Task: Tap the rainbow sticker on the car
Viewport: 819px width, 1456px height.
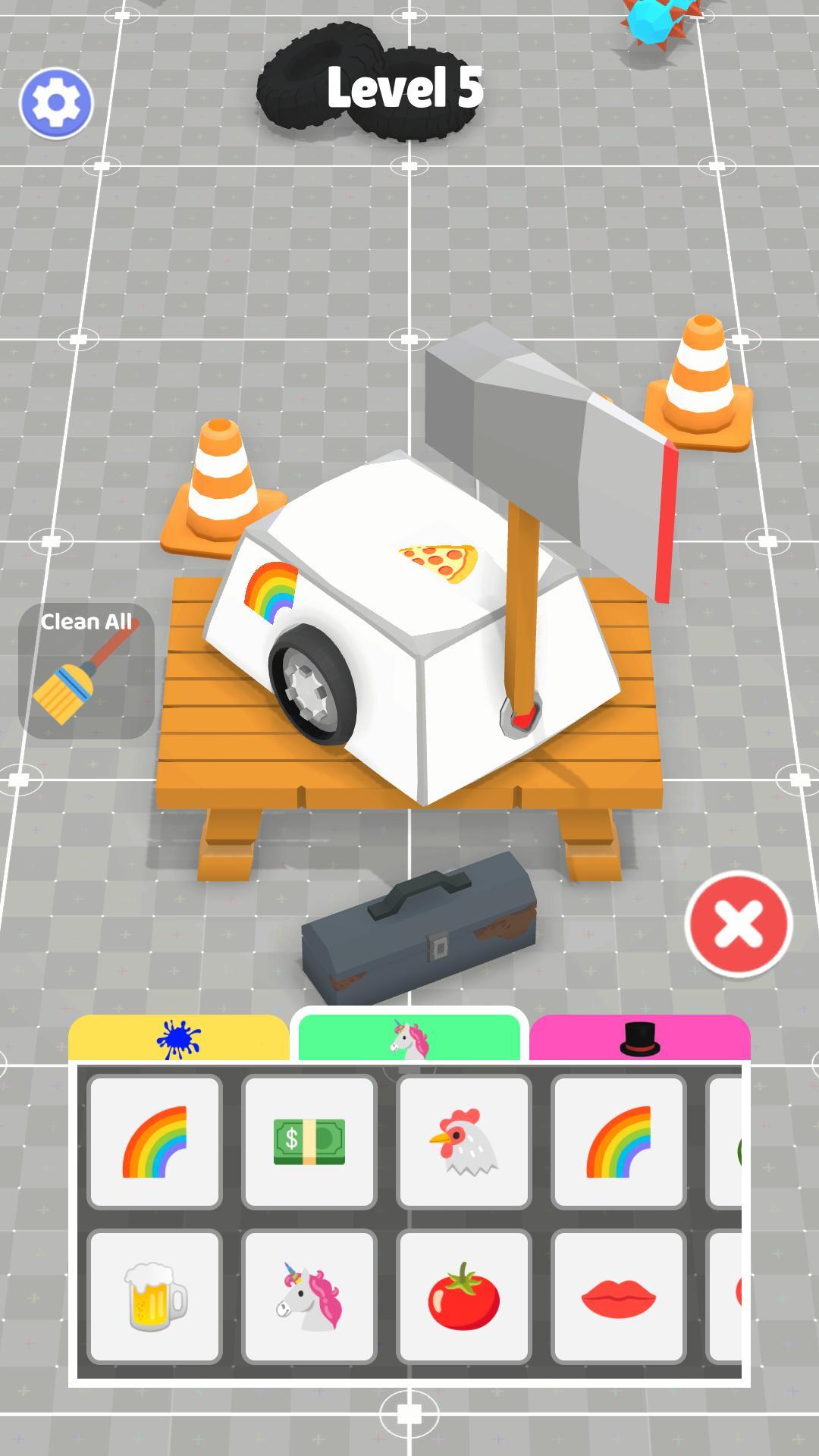Action: tap(271, 590)
